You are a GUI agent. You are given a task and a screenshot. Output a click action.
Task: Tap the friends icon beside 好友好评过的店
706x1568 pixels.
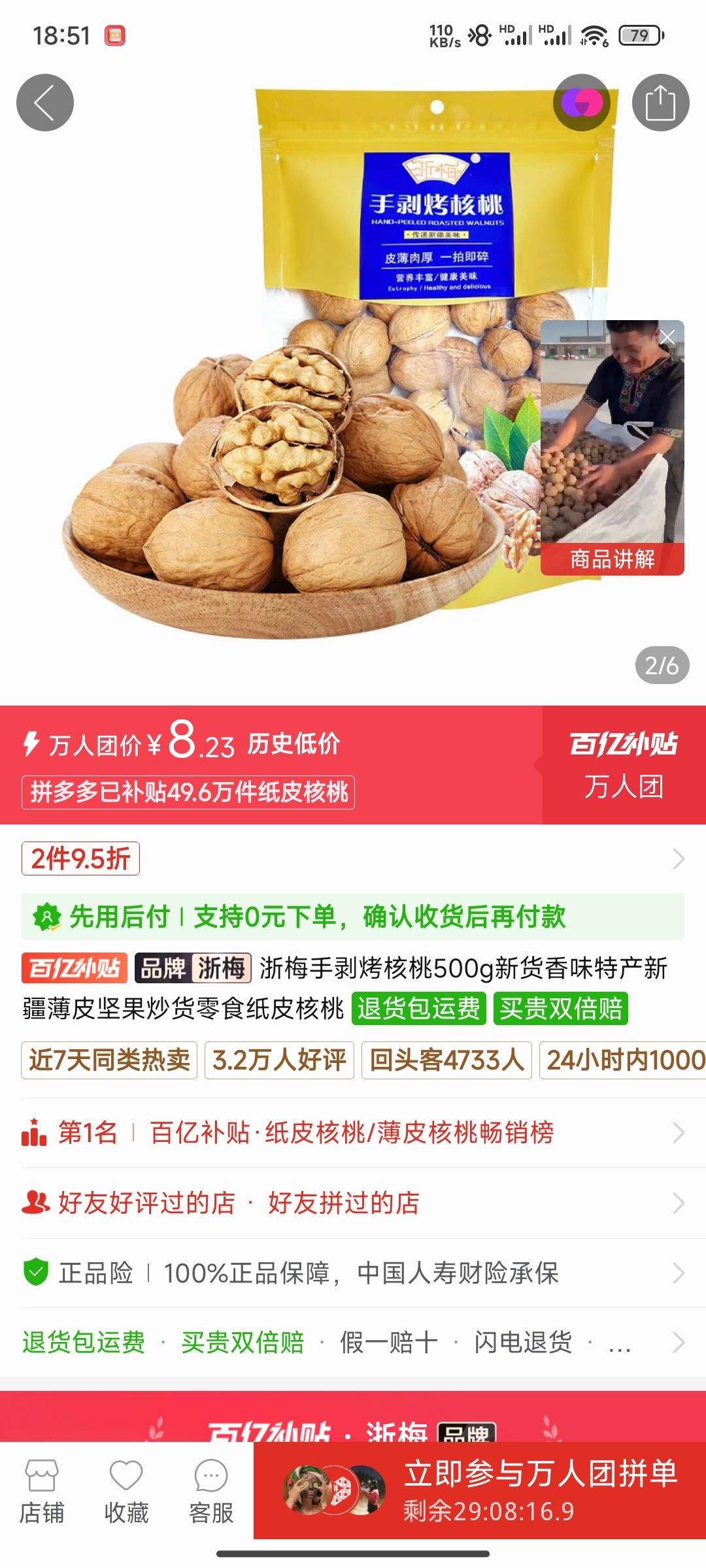point(35,1202)
